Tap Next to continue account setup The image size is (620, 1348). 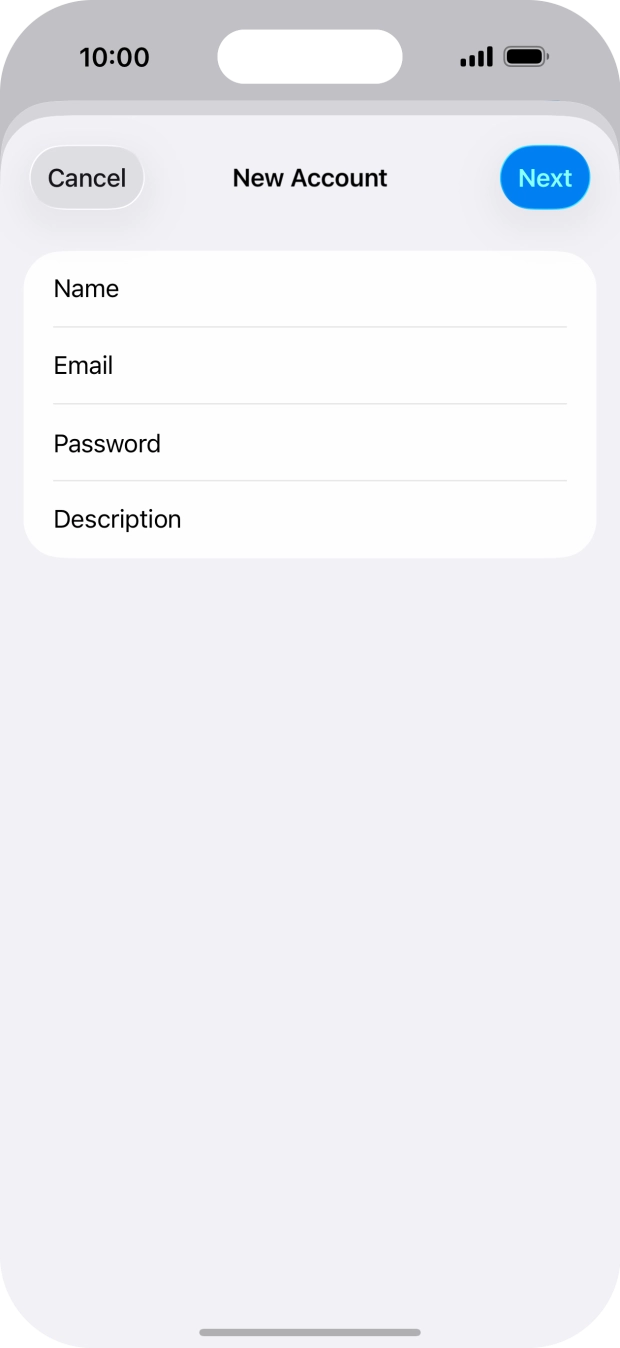pyautogui.click(x=545, y=178)
